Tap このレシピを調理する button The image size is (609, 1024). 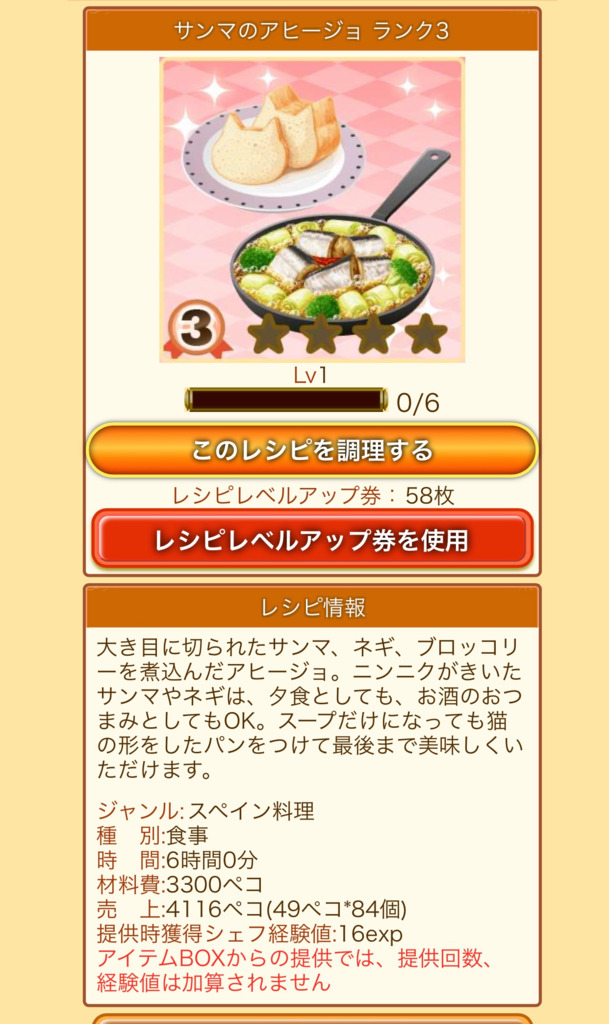click(312, 450)
